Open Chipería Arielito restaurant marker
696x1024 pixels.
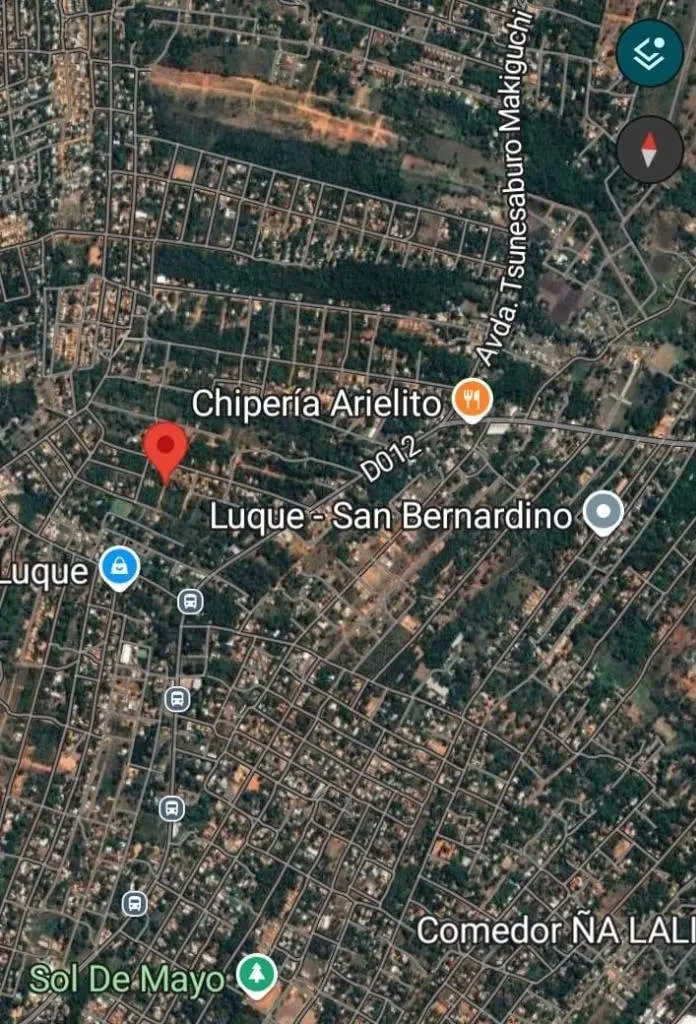(x=472, y=401)
